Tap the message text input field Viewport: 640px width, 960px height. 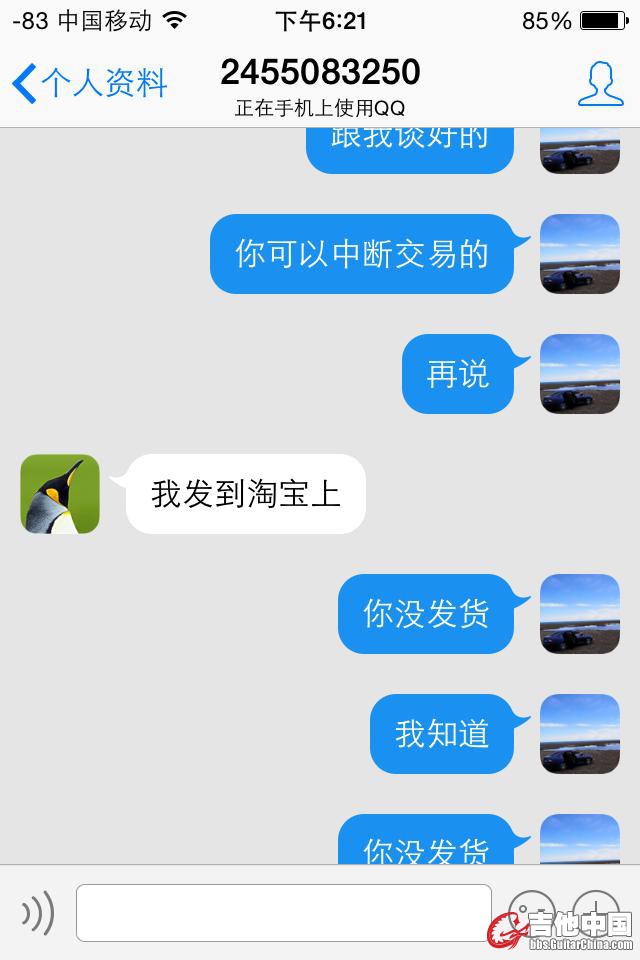pyautogui.click(x=284, y=912)
